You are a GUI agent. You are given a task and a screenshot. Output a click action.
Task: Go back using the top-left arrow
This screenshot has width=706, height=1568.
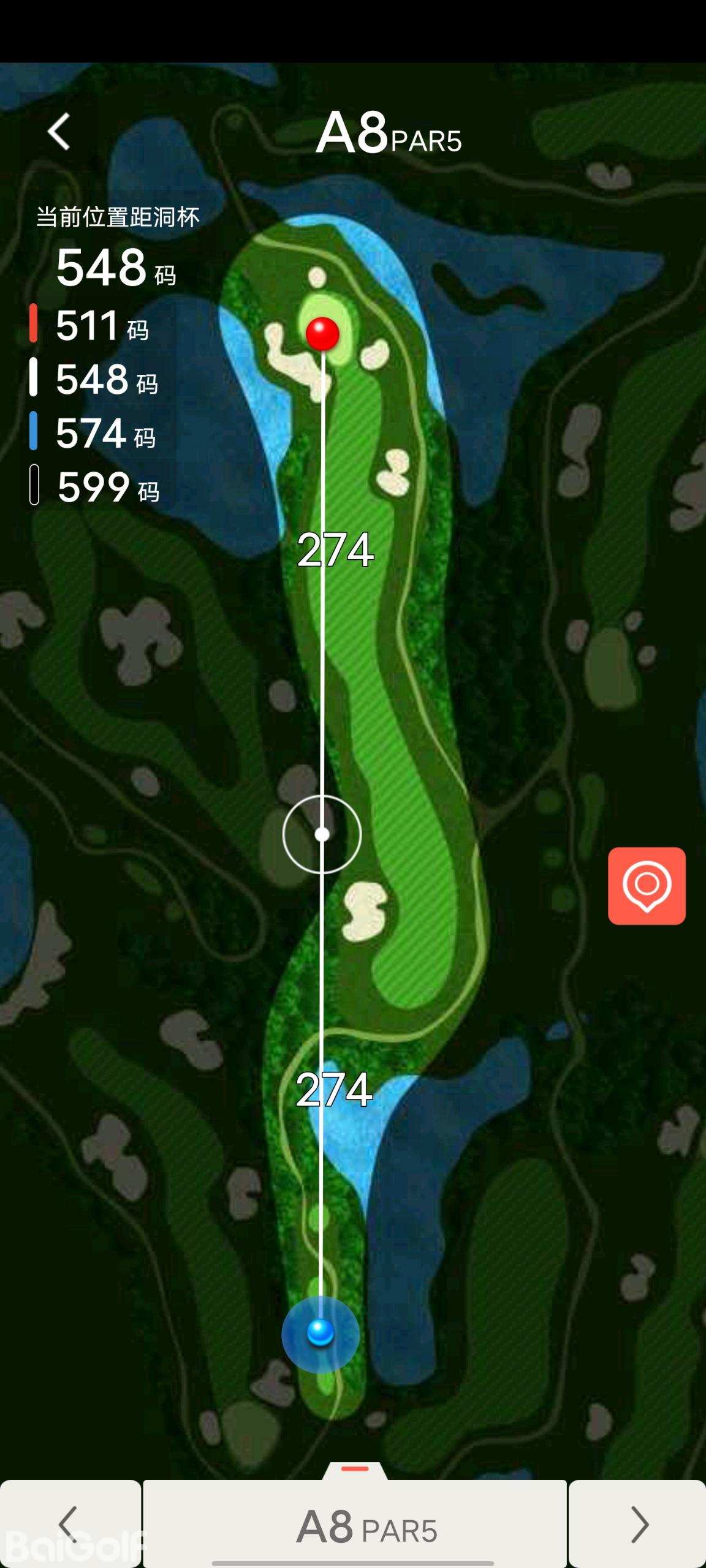pyautogui.click(x=59, y=131)
